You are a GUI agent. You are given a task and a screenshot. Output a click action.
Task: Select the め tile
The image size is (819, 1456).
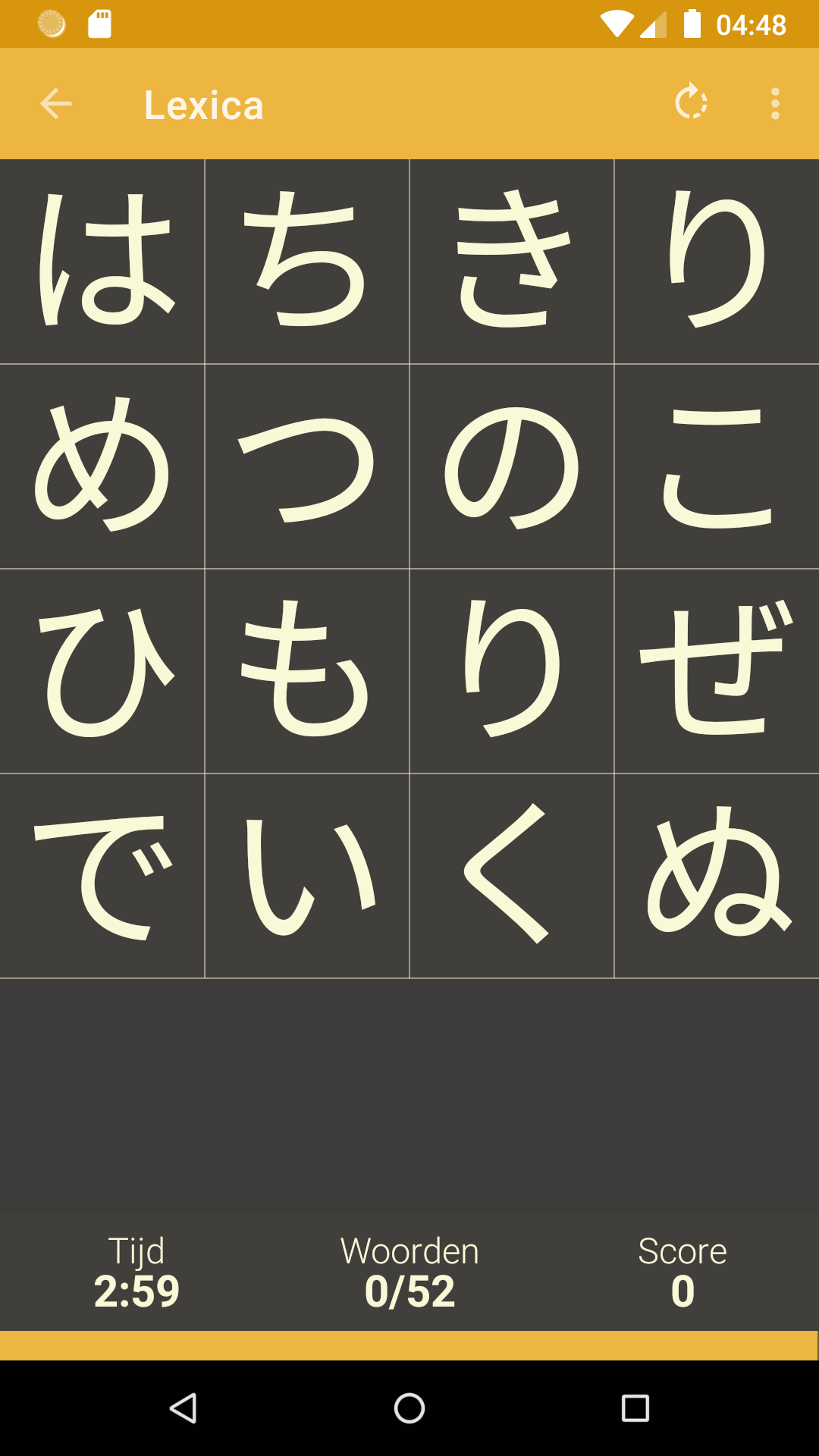tap(102, 466)
